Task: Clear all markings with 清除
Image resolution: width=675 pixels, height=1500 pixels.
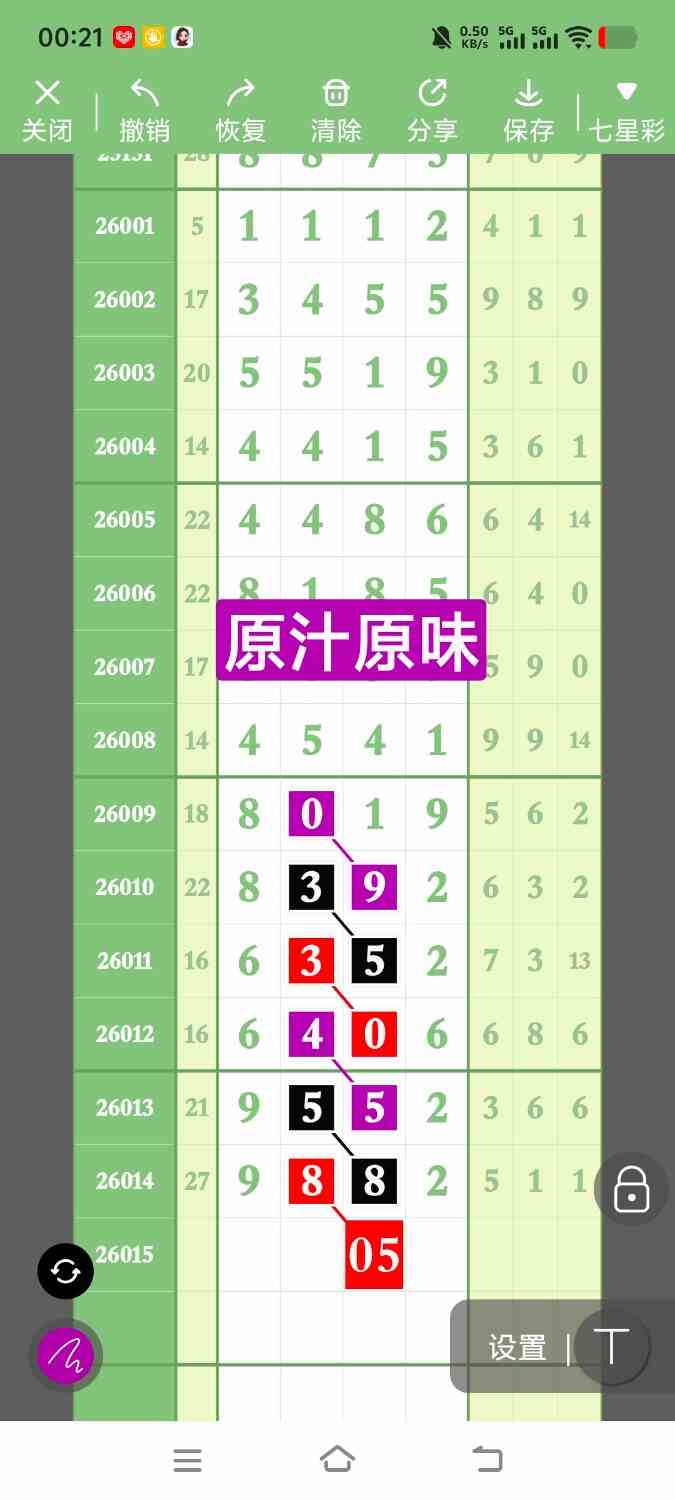Action: pos(336,111)
